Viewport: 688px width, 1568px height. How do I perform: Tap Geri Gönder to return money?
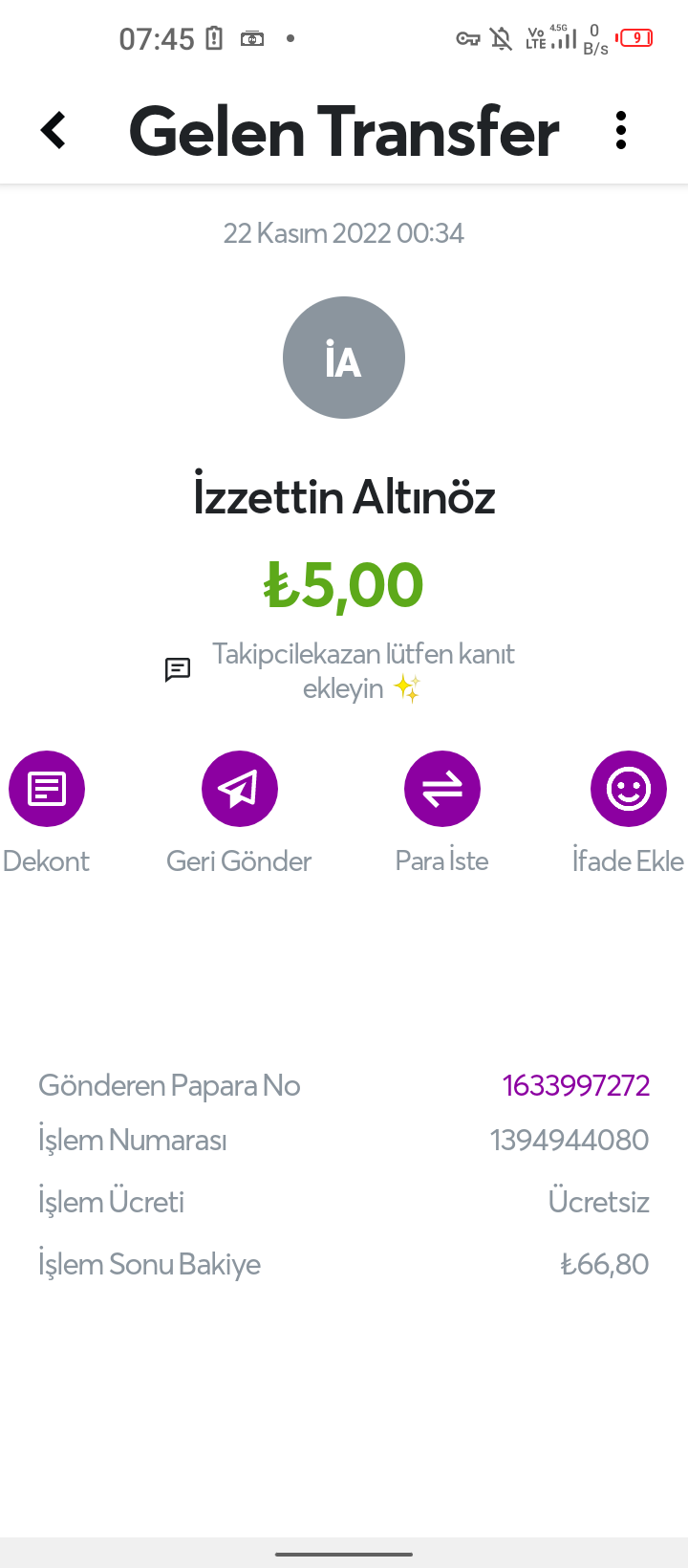pyautogui.click(x=239, y=789)
